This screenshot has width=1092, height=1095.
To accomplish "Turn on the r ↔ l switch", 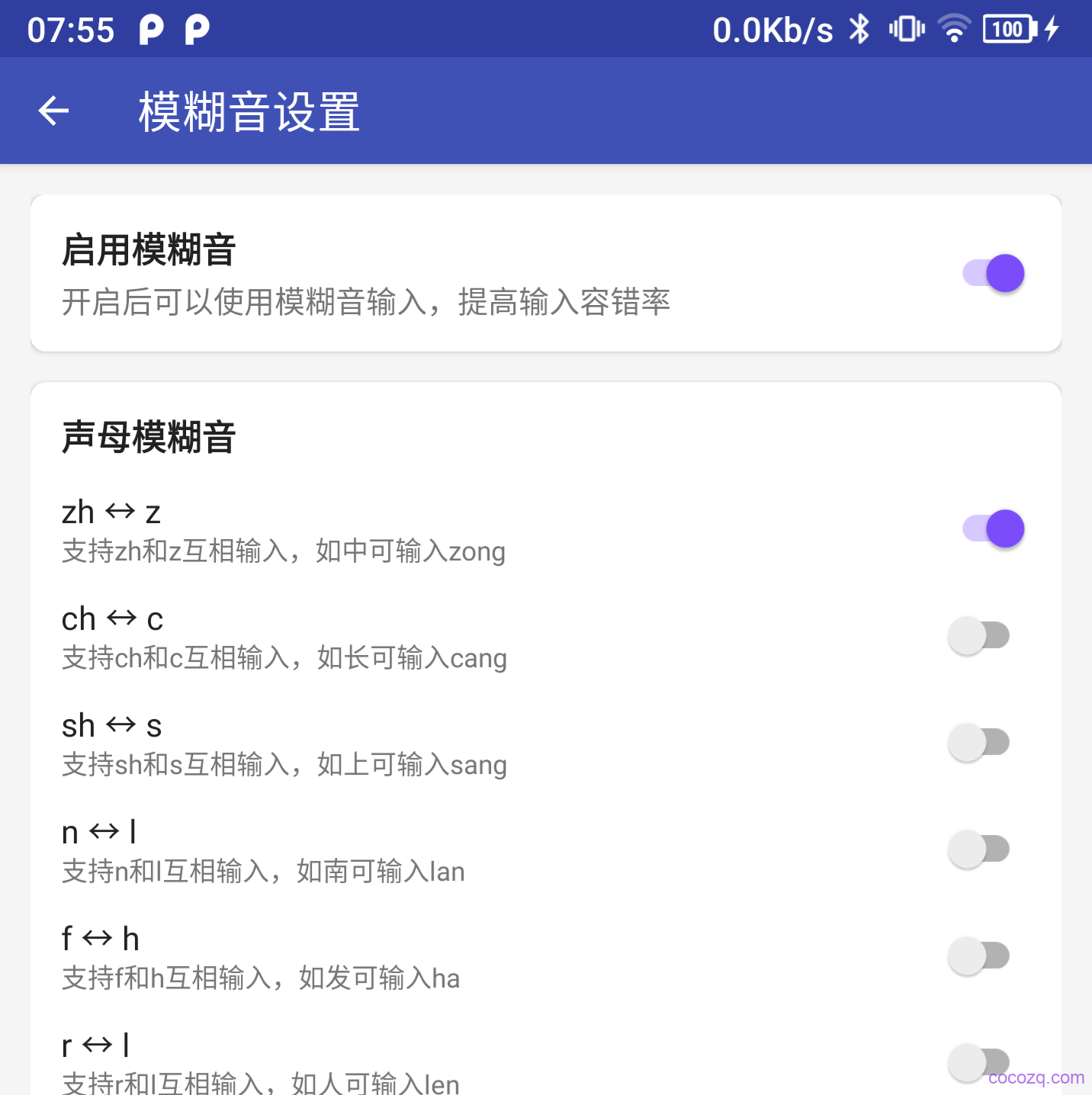I will [979, 1061].
